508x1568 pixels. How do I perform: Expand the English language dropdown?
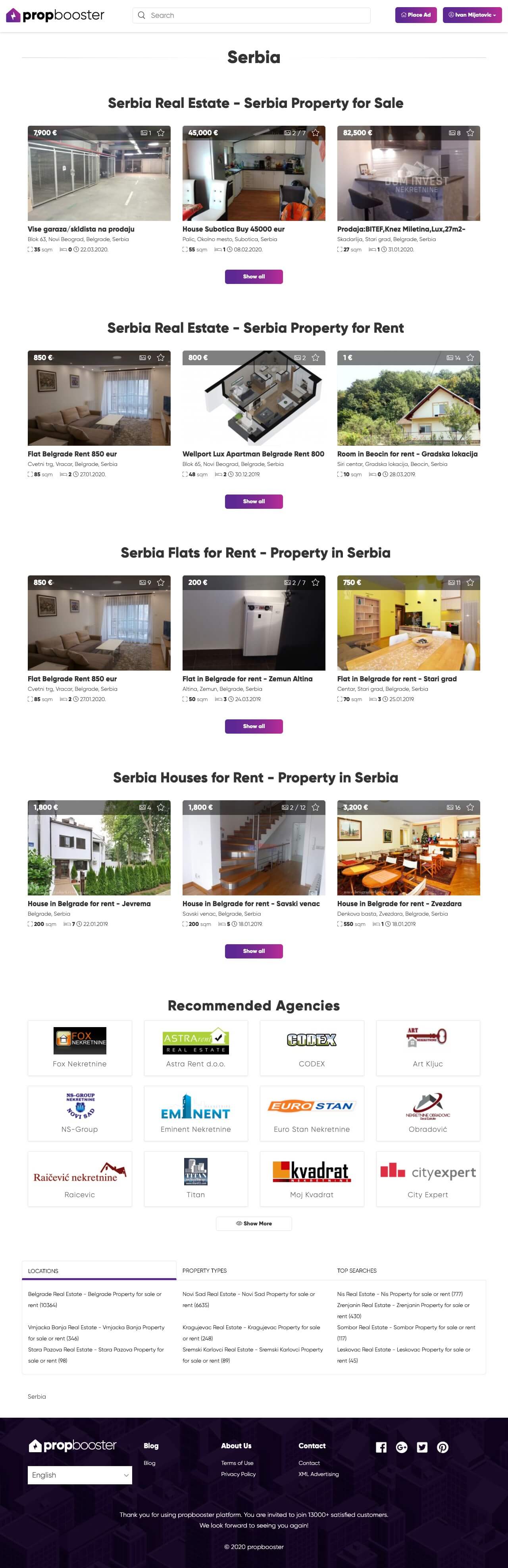coord(80,1475)
